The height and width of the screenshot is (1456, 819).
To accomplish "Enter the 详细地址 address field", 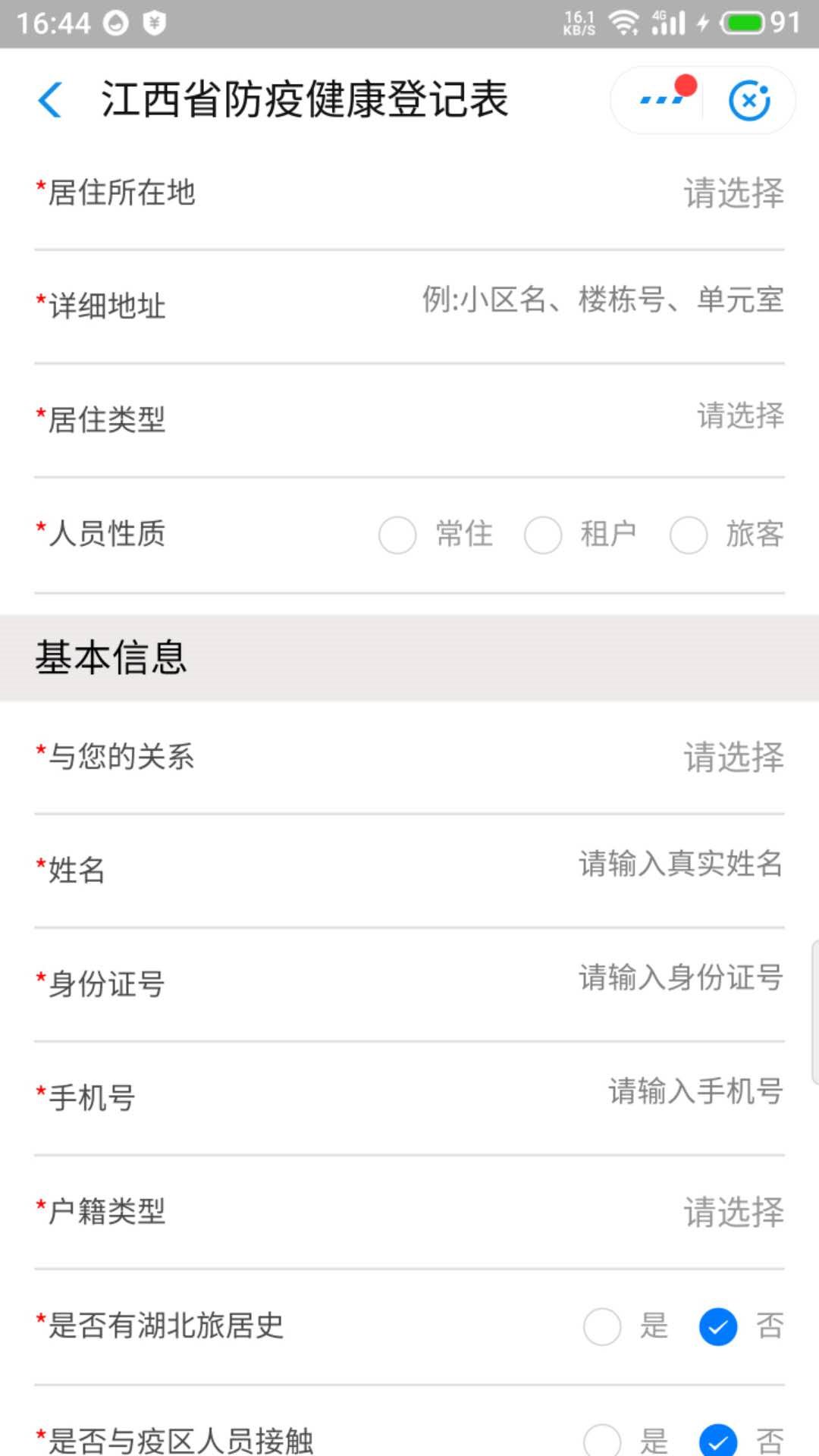I will (603, 300).
